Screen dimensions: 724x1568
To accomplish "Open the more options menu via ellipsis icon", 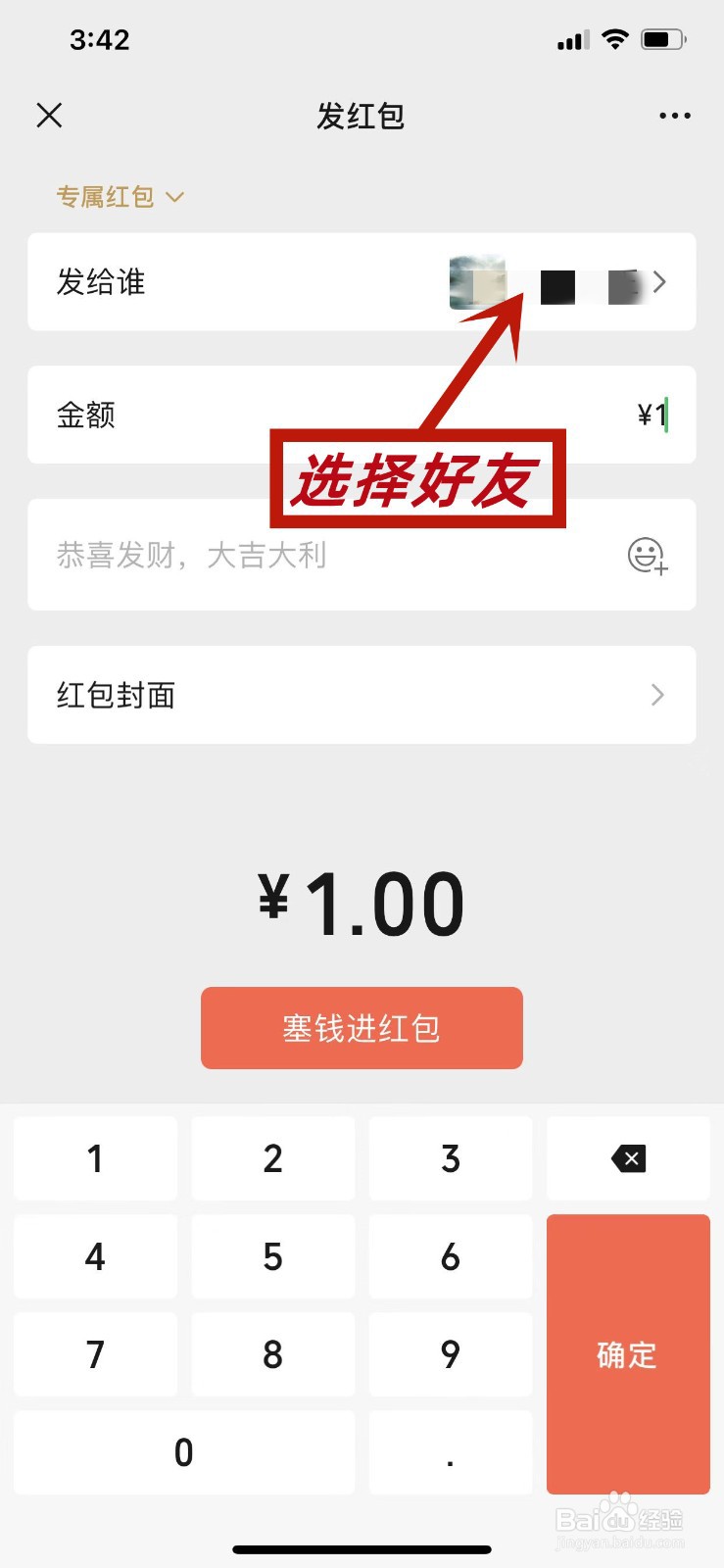I will [x=675, y=115].
